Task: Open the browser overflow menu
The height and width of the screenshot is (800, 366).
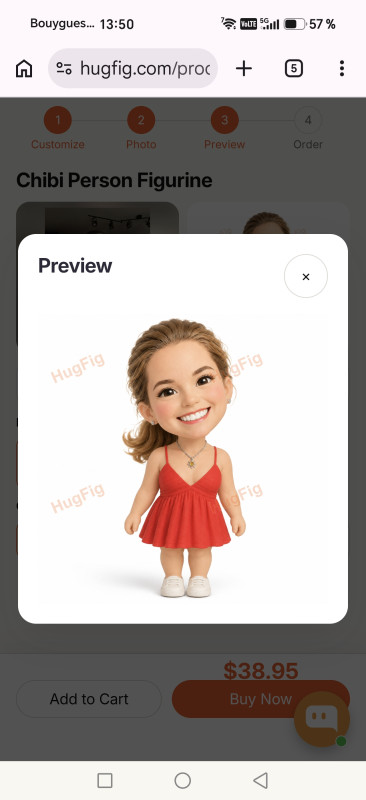Action: pyautogui.click(x=341, y=68)
